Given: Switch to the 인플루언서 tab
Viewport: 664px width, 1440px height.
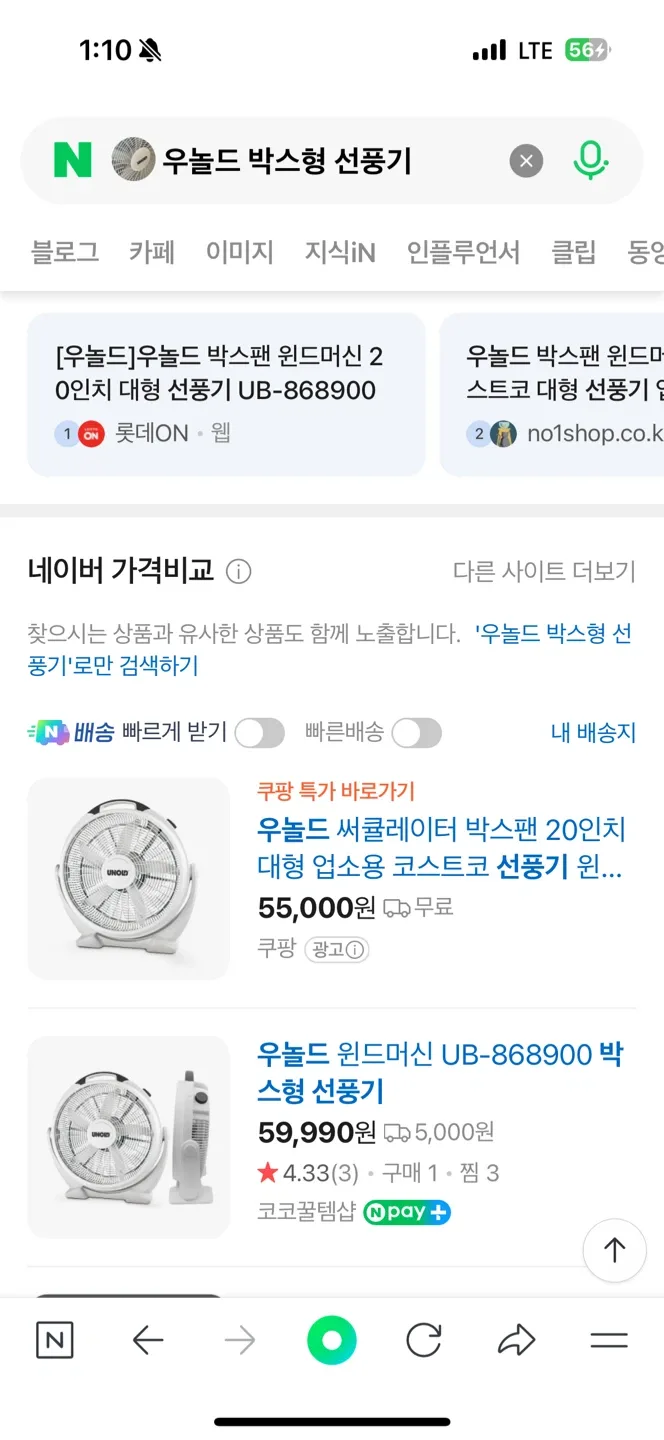Looking at the screenshot, I should (463, 252).
